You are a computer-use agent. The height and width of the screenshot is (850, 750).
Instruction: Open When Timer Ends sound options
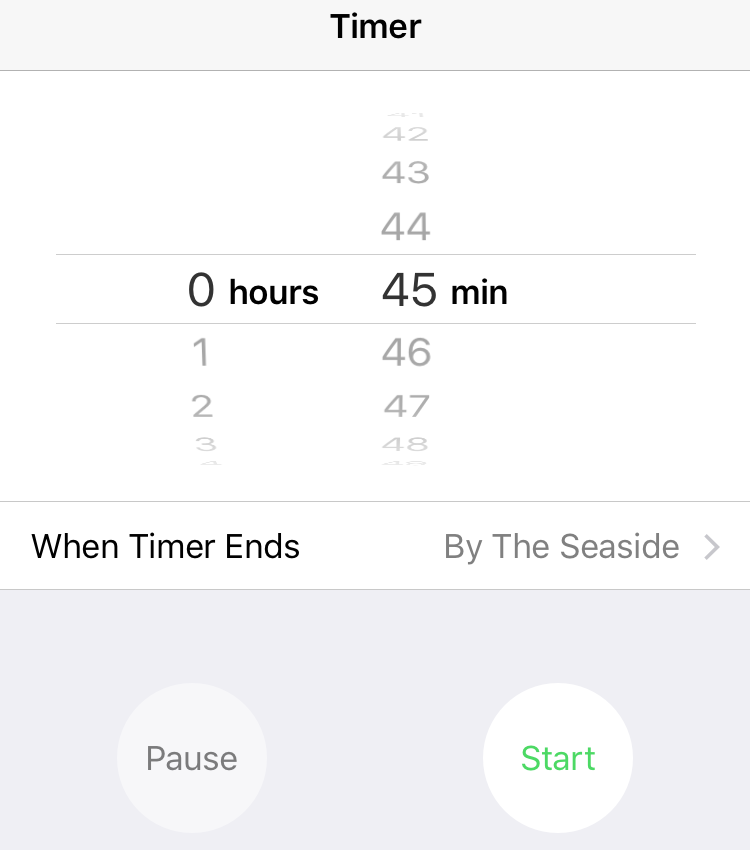(x=375, y=546)
